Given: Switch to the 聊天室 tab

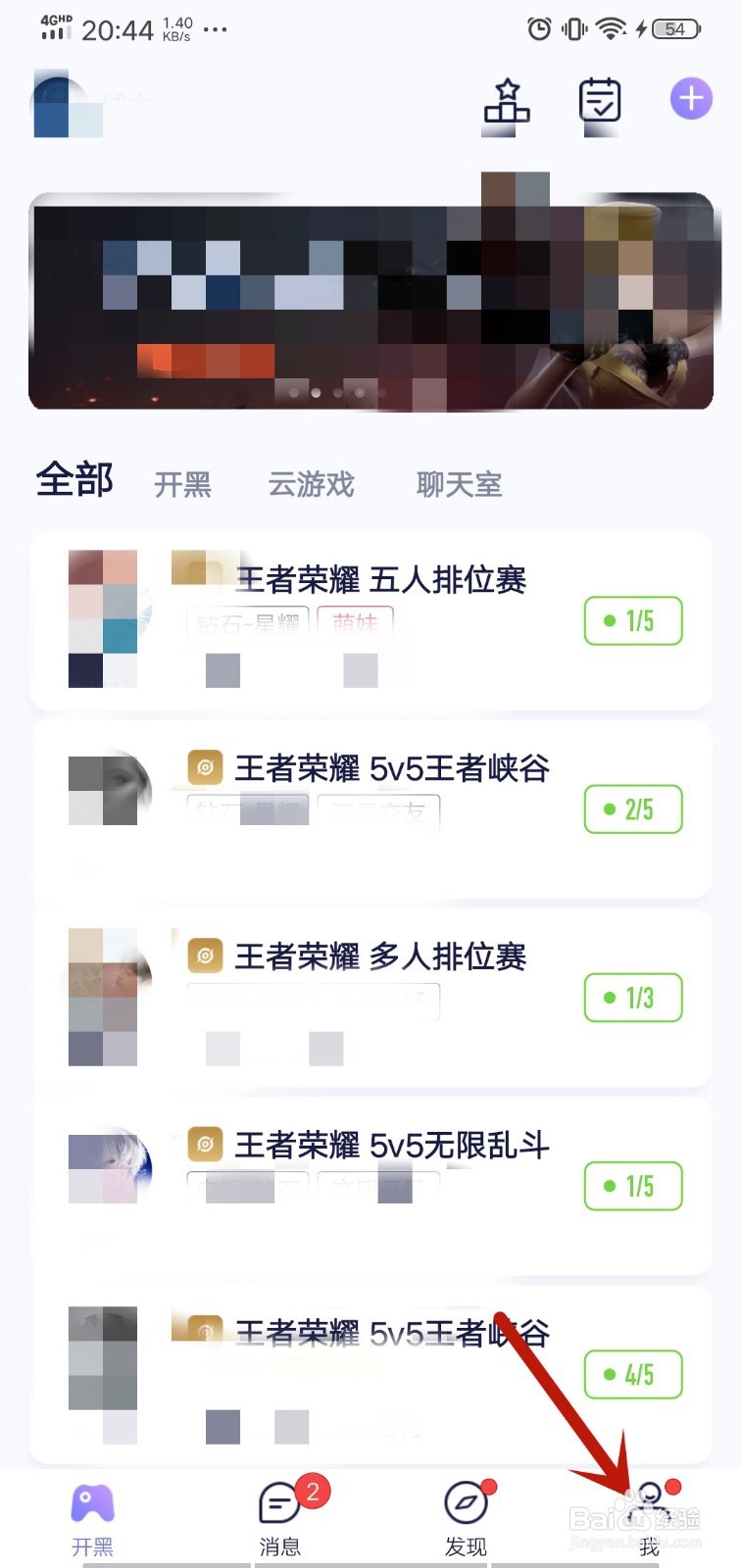Looking at the screenshot, I should click(x=457, y=484).
